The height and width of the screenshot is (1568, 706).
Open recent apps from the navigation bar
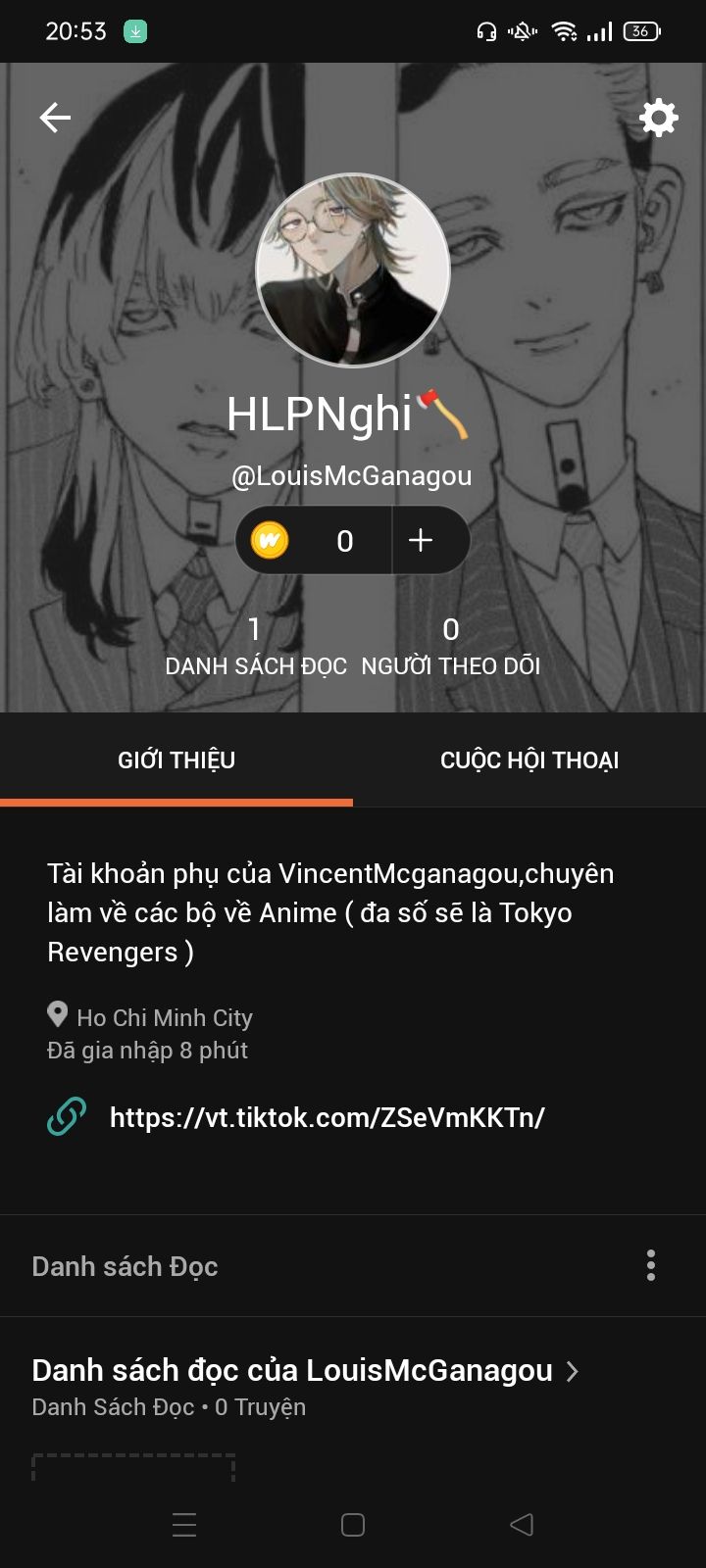point(184,1525)
